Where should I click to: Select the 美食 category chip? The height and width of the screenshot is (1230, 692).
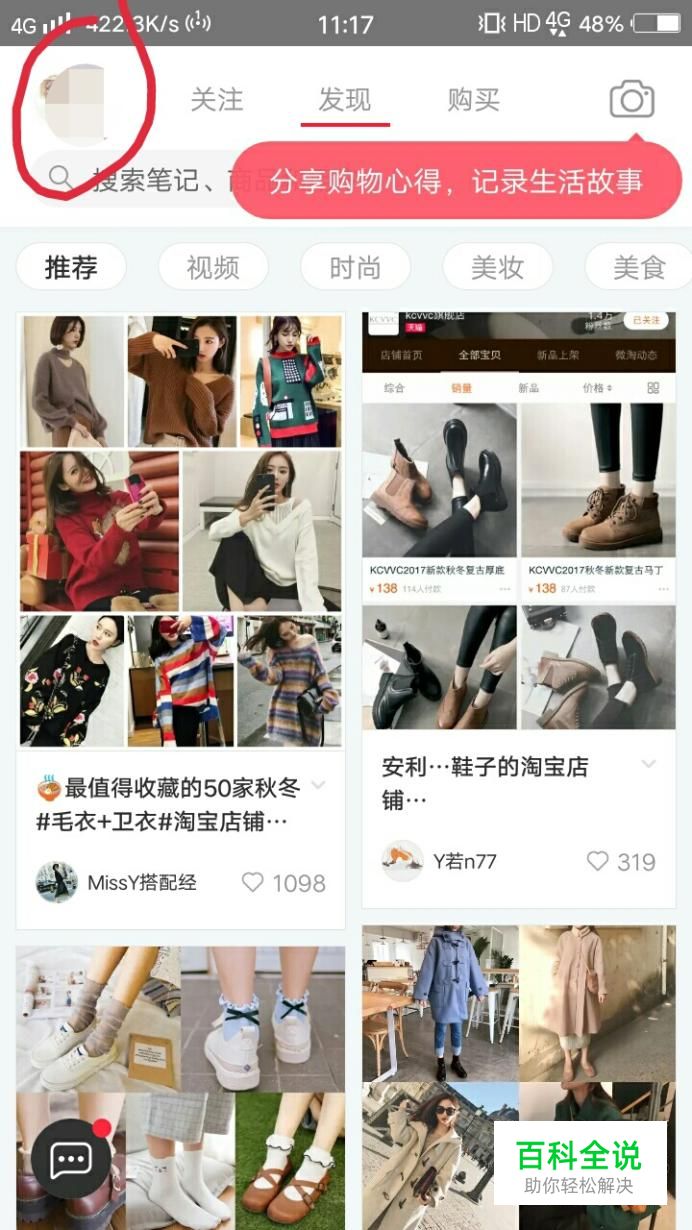coord(639,267)
